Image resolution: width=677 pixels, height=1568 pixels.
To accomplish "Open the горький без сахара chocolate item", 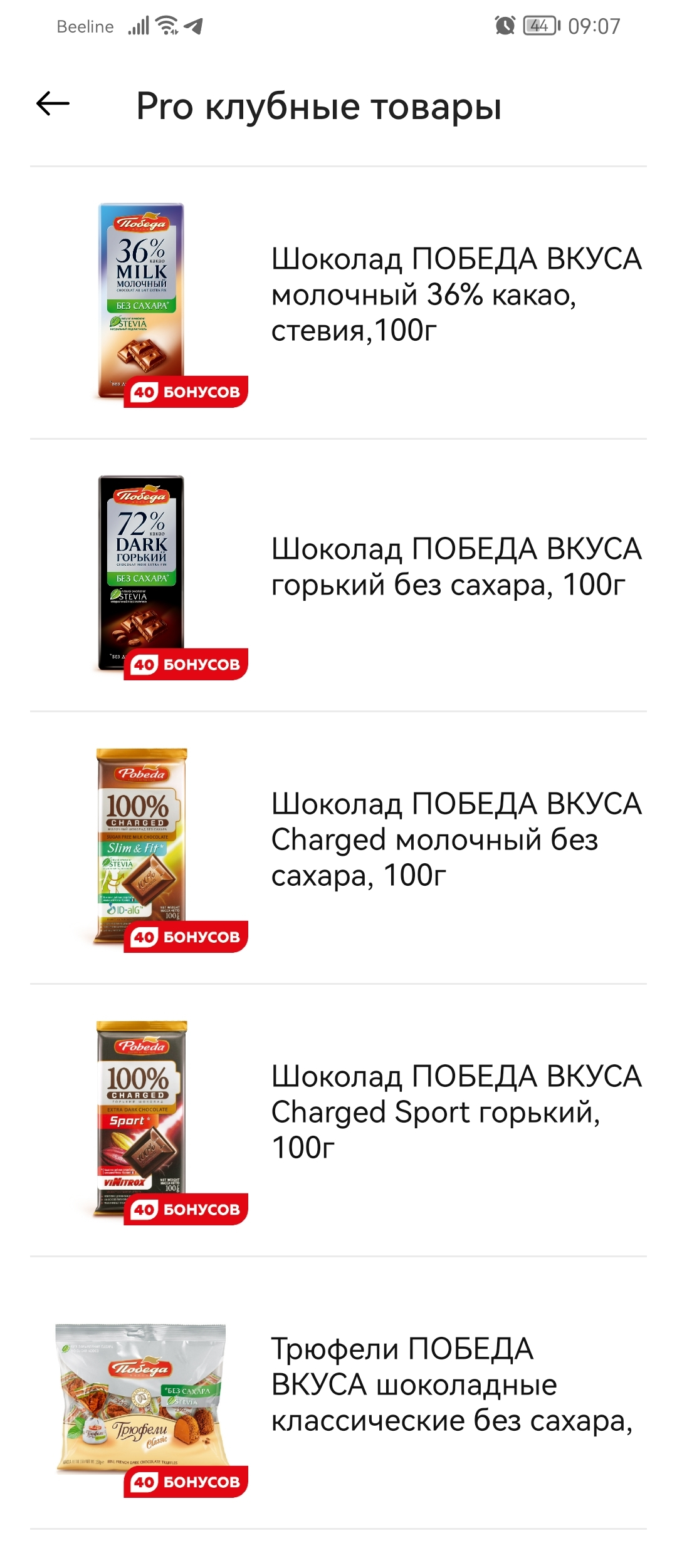I will click(x=338, y=575).
